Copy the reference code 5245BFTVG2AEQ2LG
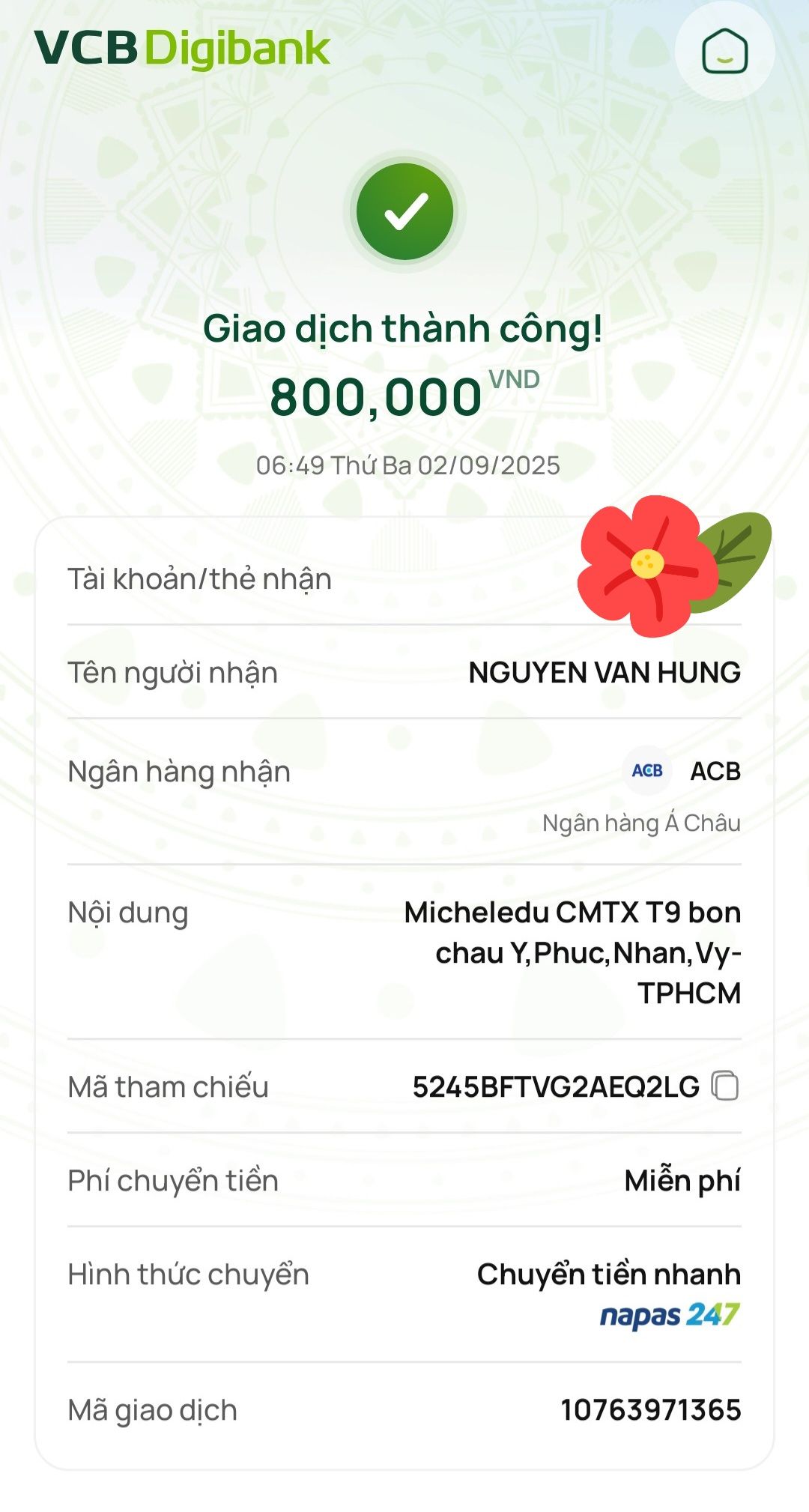 (x=724, y=1086)
